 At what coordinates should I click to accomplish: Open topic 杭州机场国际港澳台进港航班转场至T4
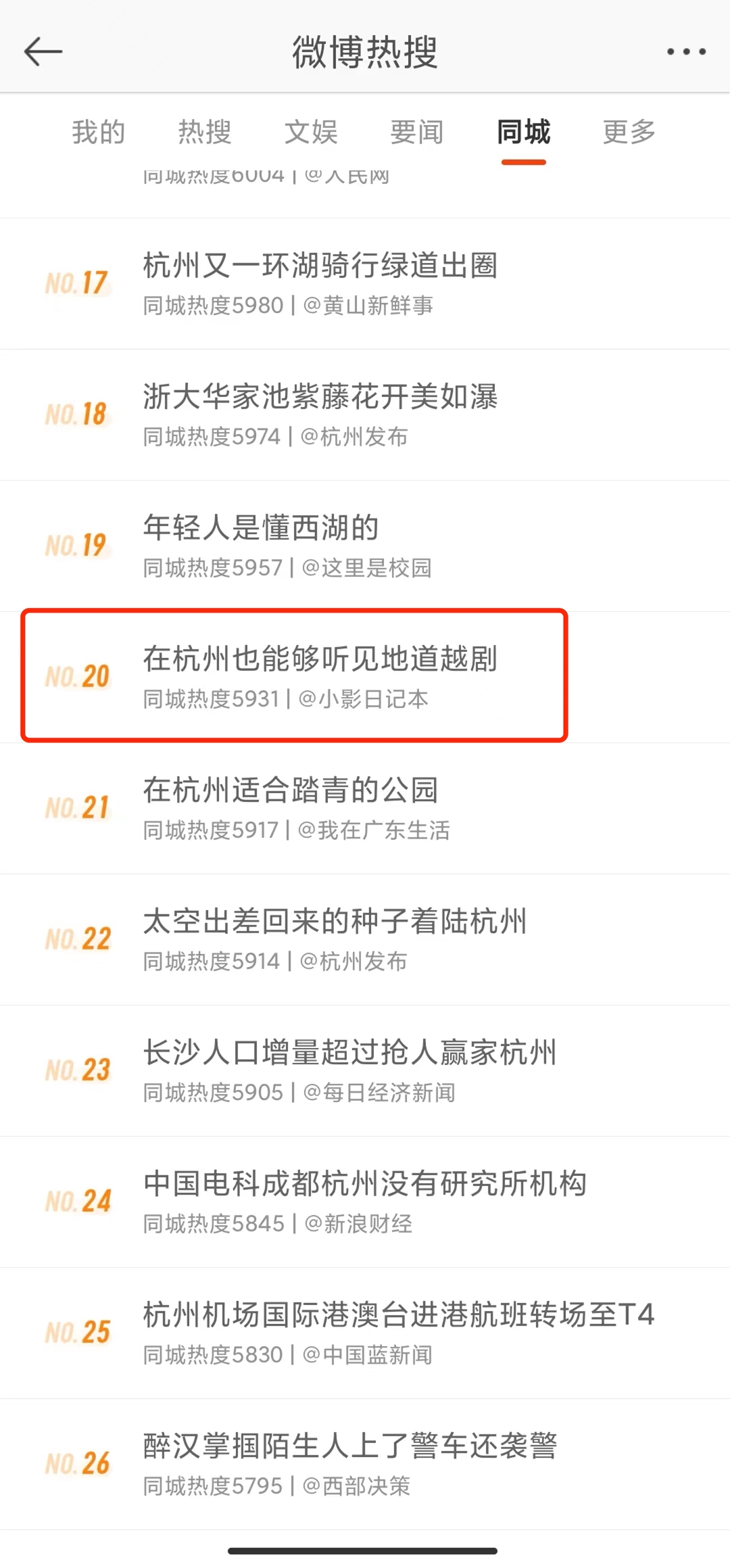coord(399,1315)
